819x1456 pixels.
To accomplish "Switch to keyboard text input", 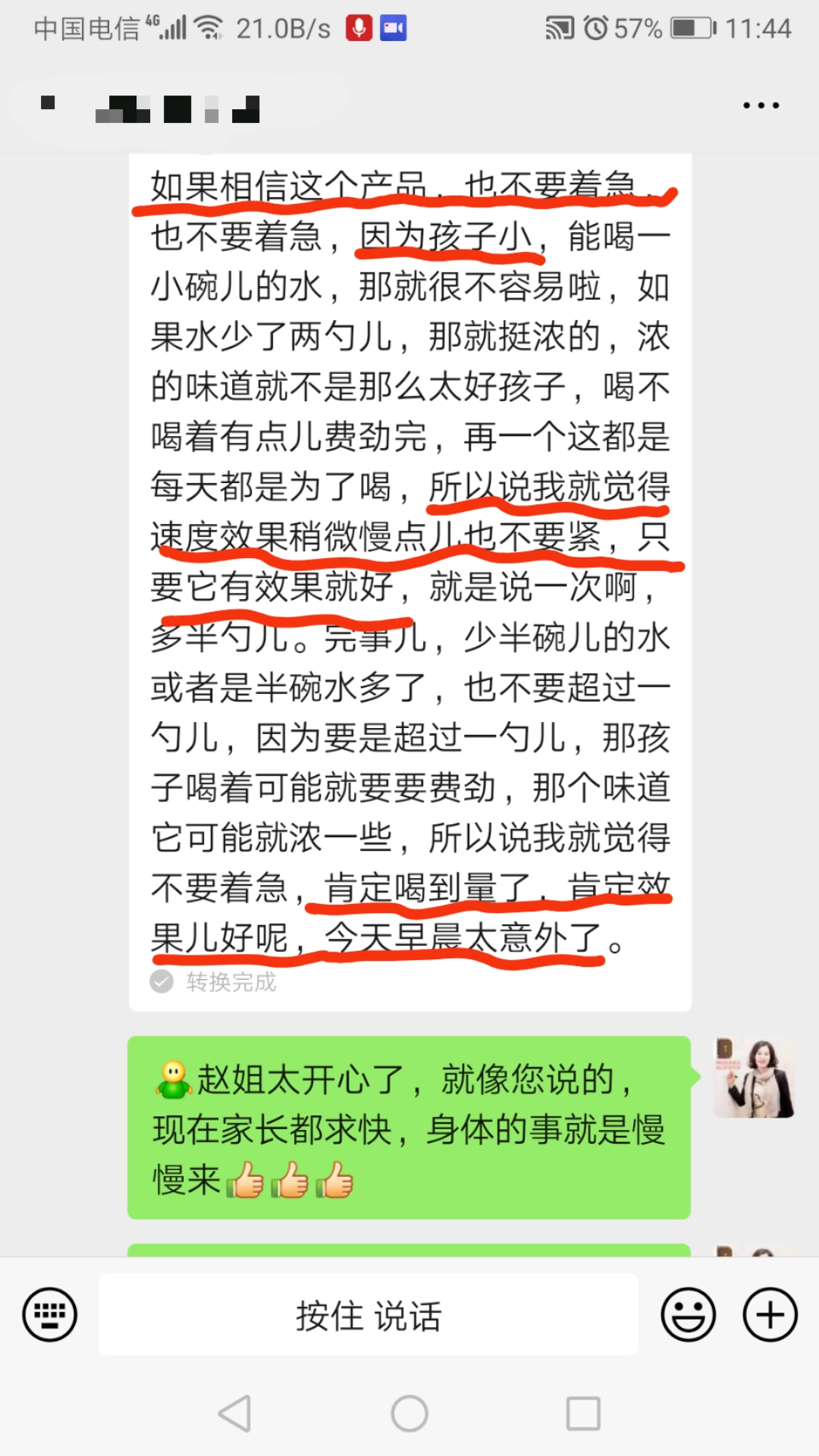I will click(x=50, y=1314).
